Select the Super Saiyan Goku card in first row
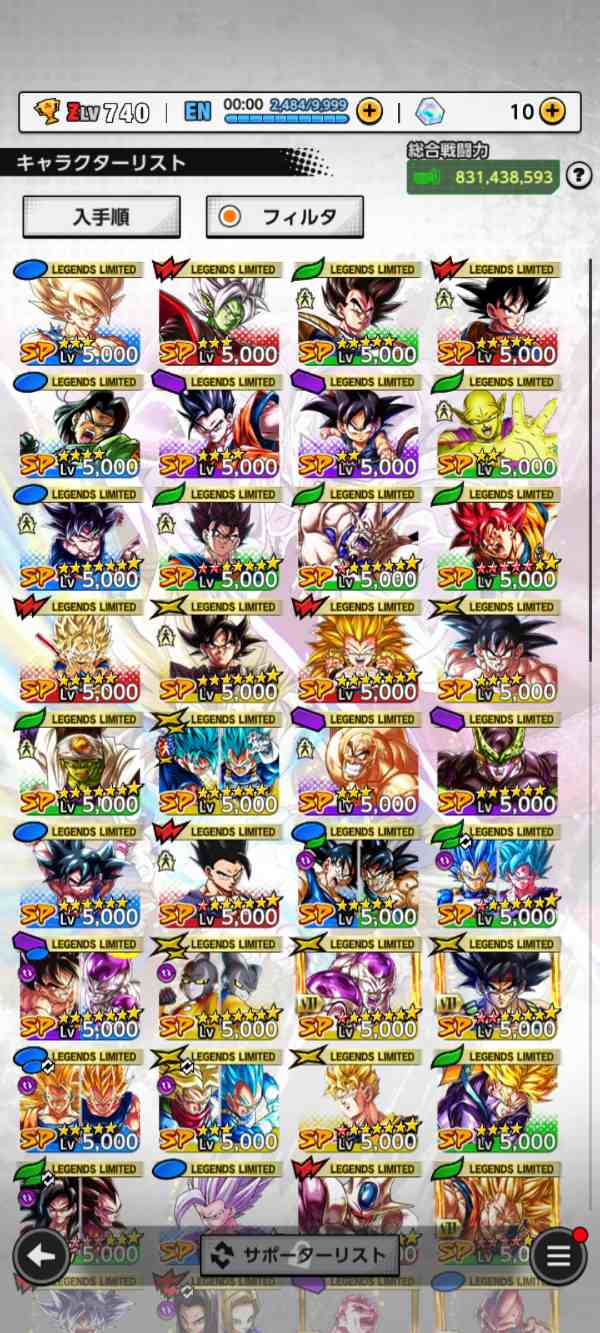This screenshot has height=1333, width=600. pyautogui.click(x=78, y=315)
